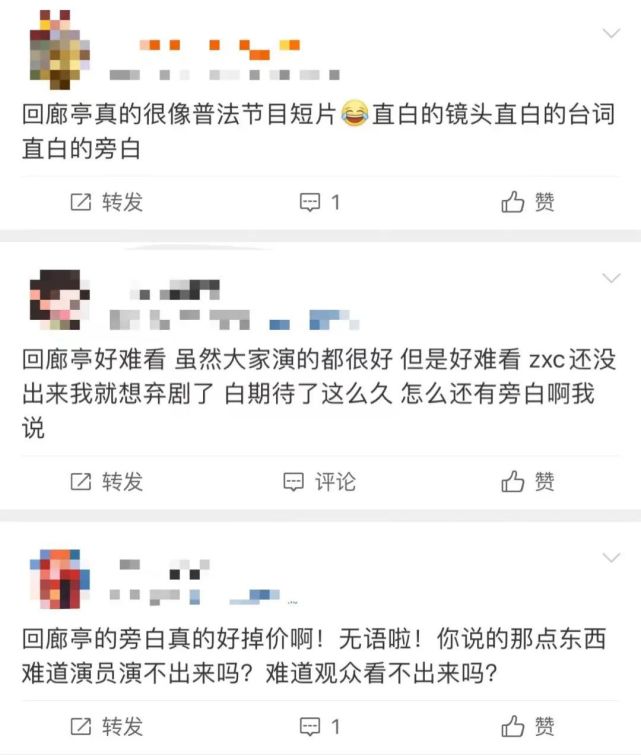Repost the 回廊亭好难看 post
This screenshot has width=641, height=755.
[107, 482]
